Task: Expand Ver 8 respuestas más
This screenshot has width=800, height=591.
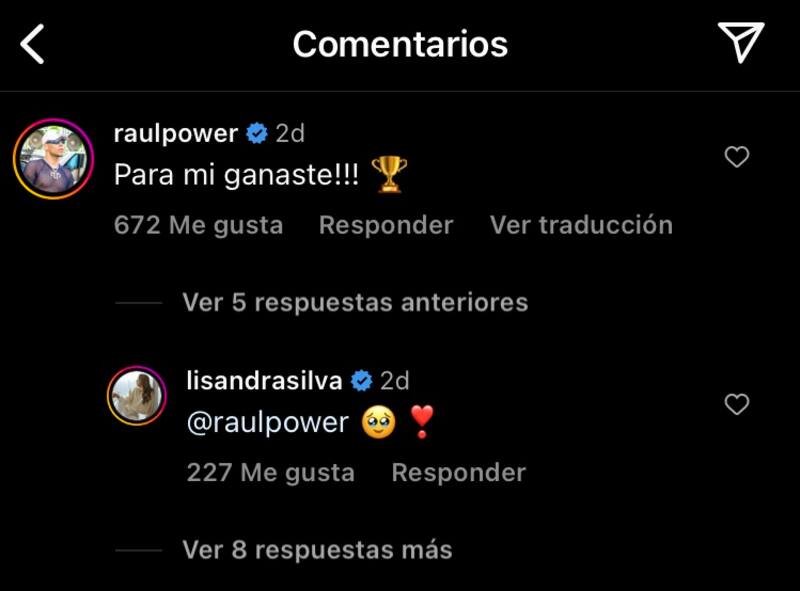Action: click(317, 549)
